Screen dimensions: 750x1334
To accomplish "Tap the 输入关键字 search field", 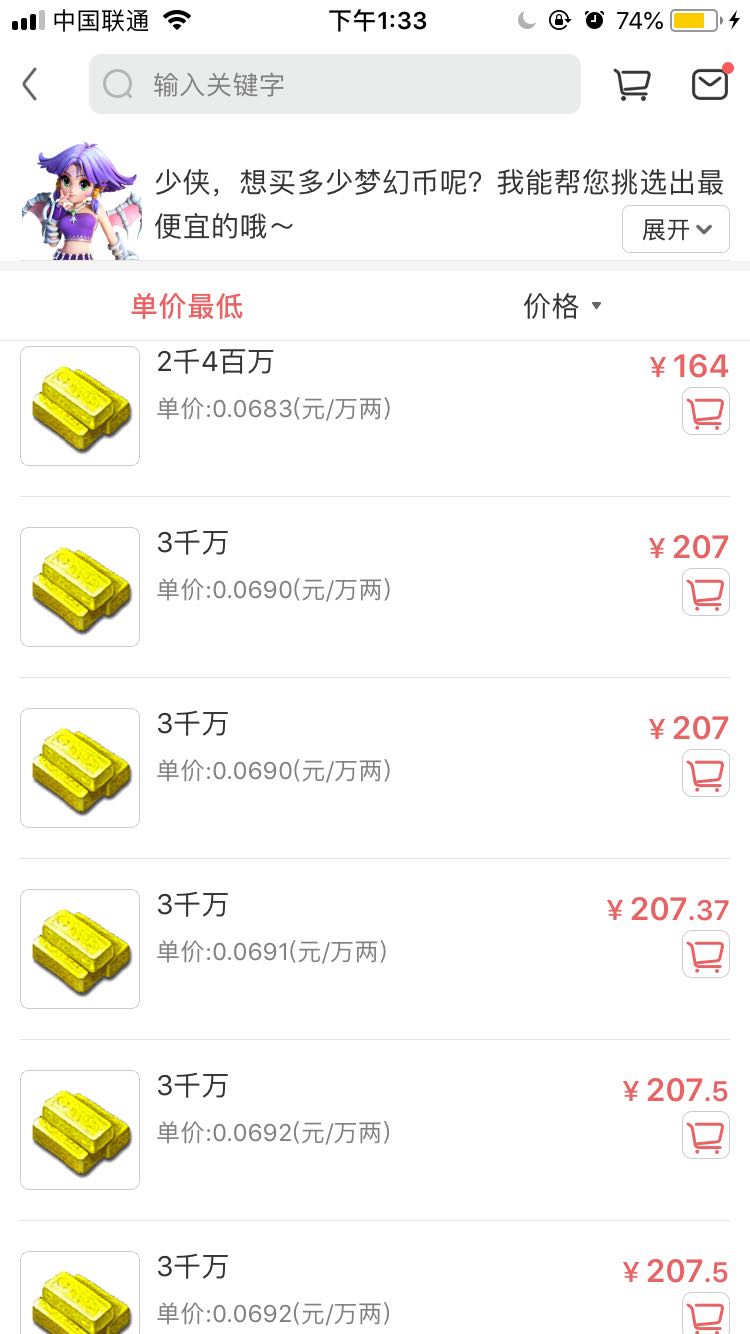I will pos(334,85).
